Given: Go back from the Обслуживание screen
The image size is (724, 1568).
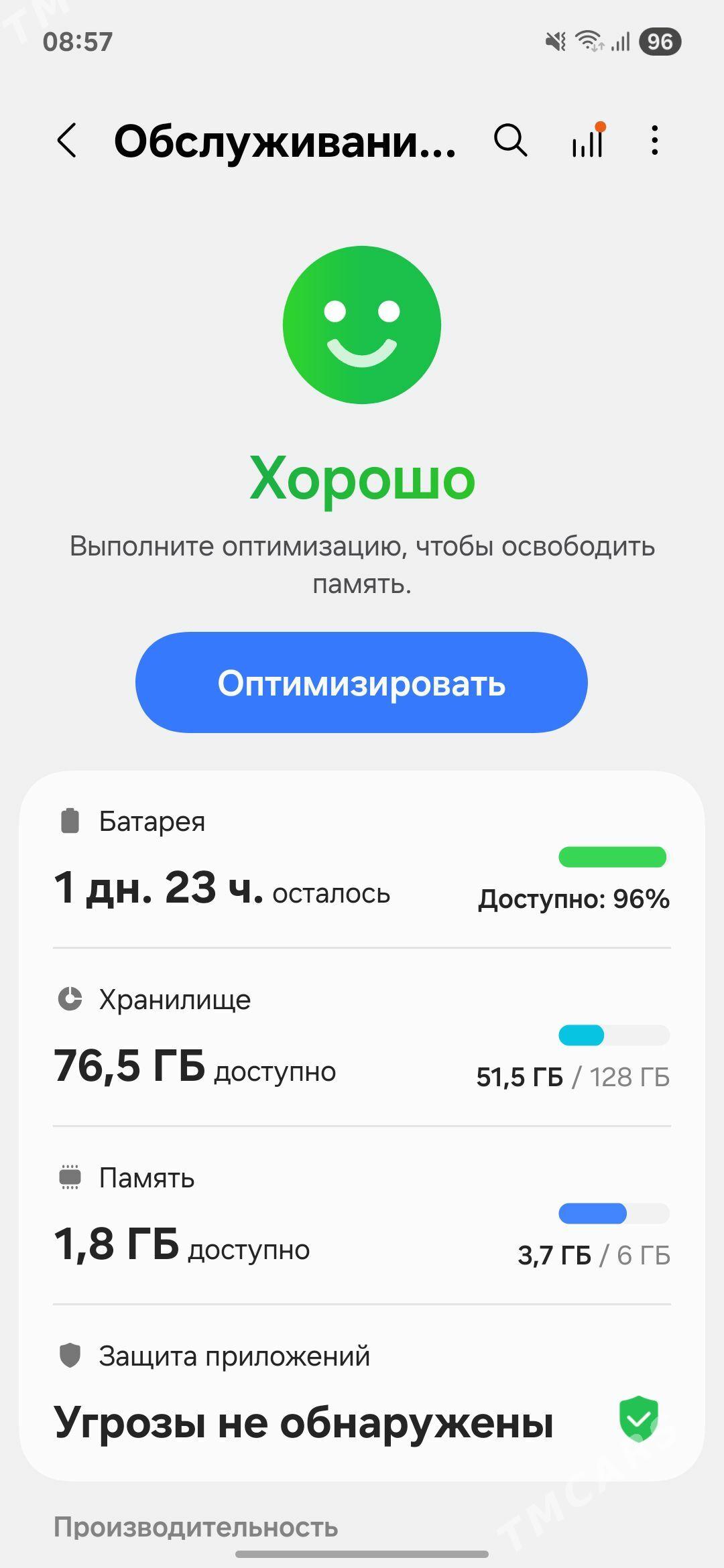Looking at the screenshot, I should click(x=67, y=141).
